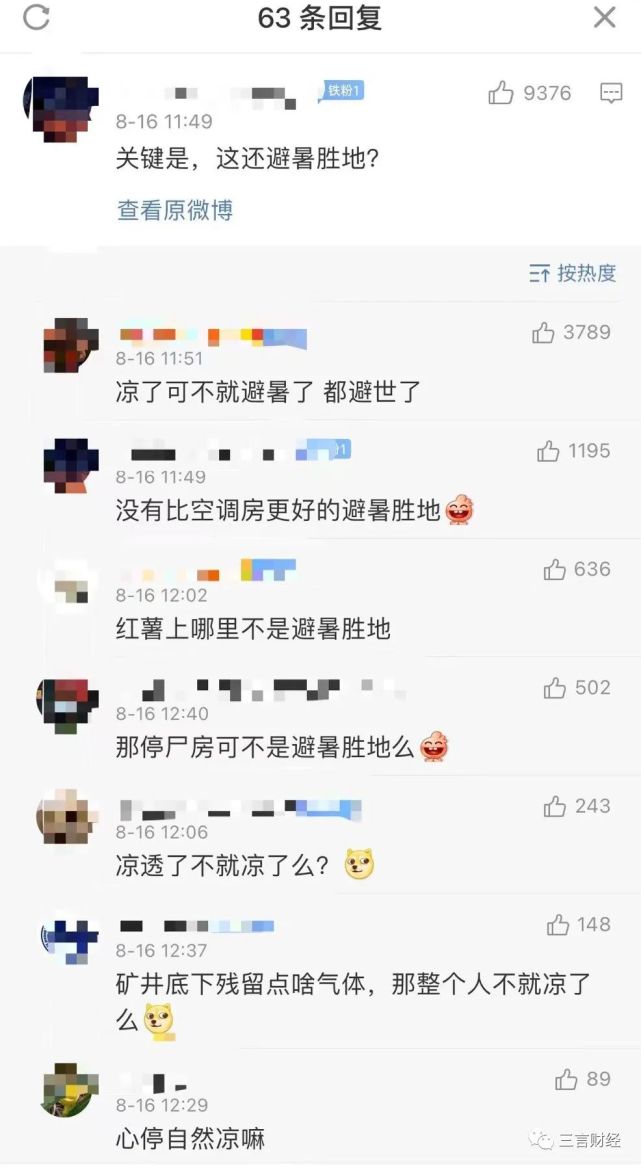Like the reply 凉了可不就避暑了 都避世了

tap(544, 333)
